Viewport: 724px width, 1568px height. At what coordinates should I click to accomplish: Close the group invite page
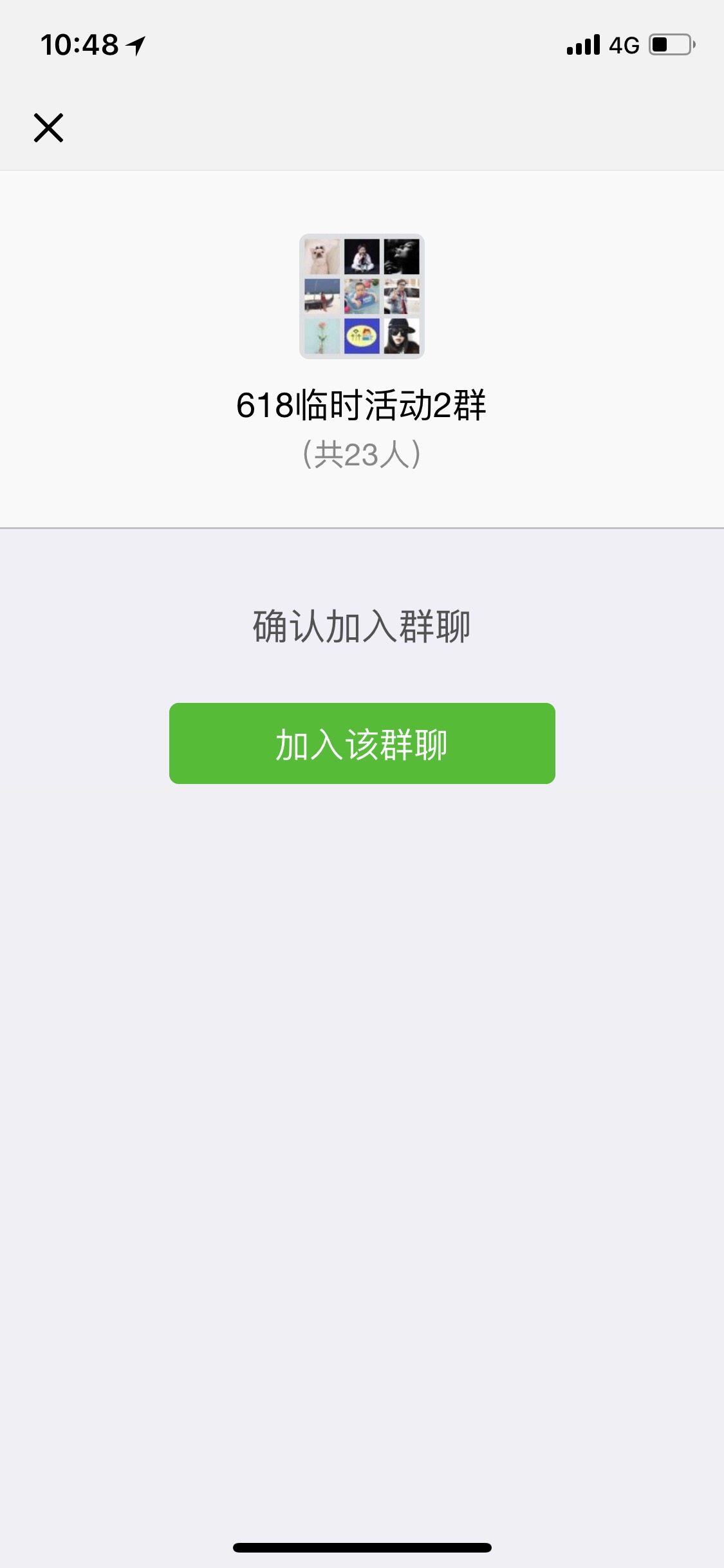[48, 127]
